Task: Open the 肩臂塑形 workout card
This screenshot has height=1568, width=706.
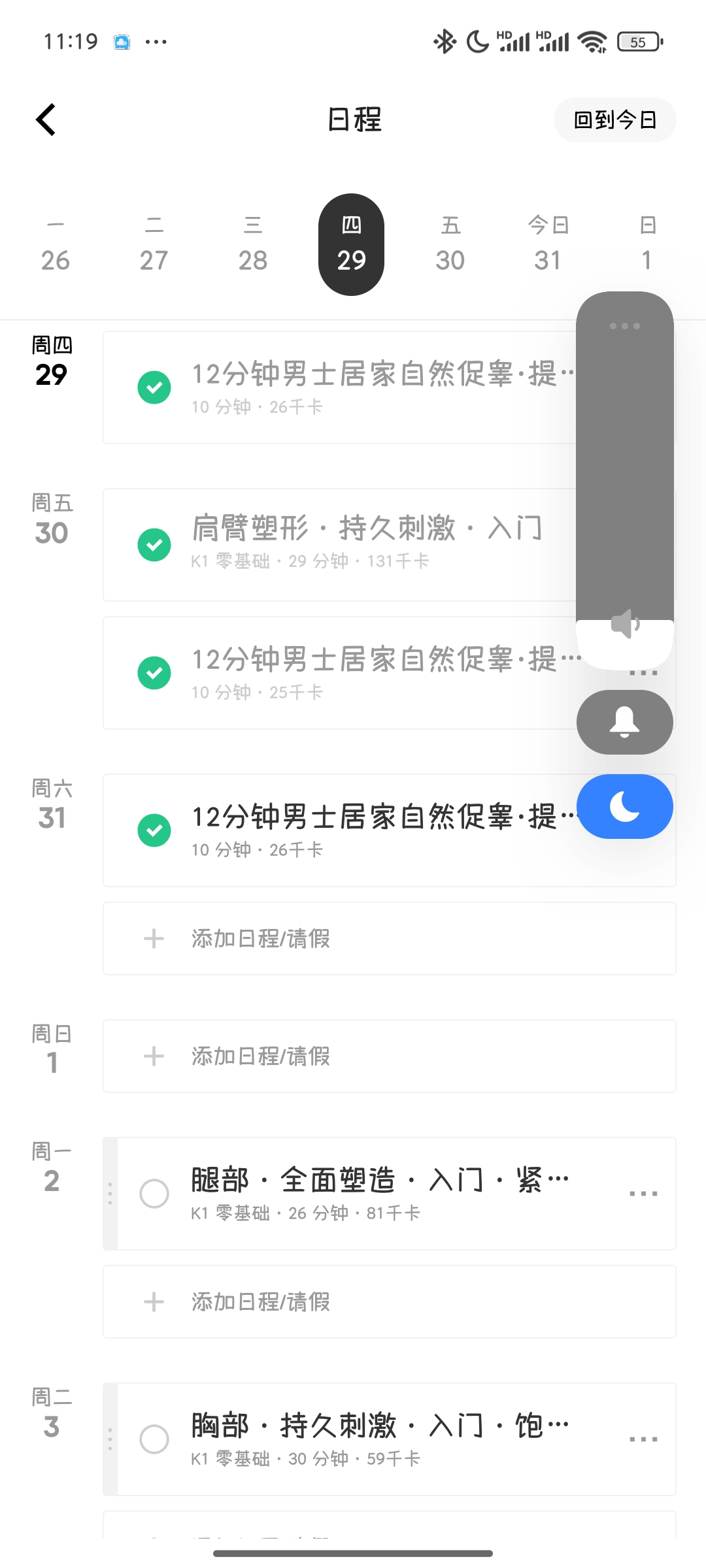Action: [366, 544]
